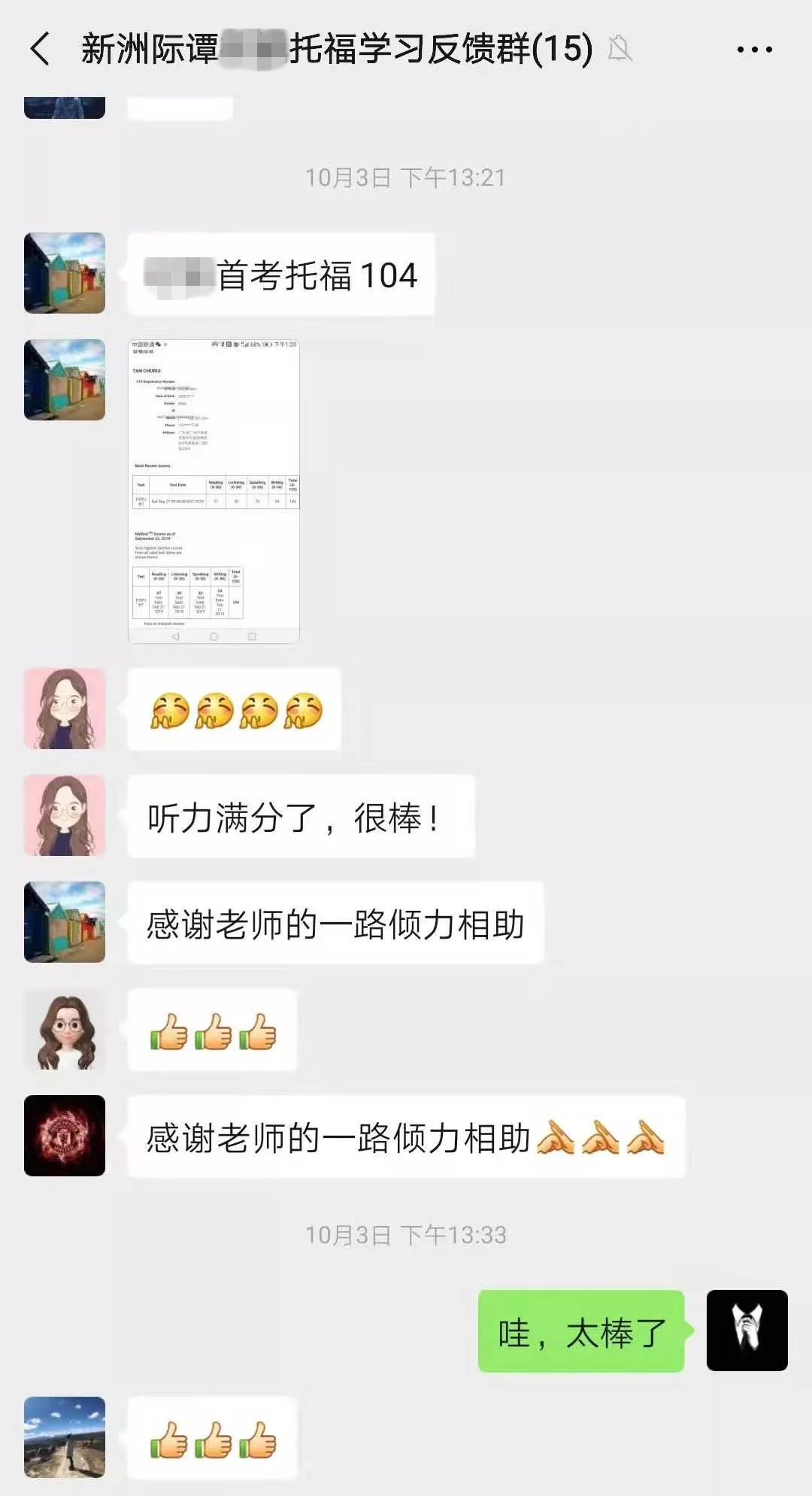
Task: Go back from the group chat
Action: [41, 50]
